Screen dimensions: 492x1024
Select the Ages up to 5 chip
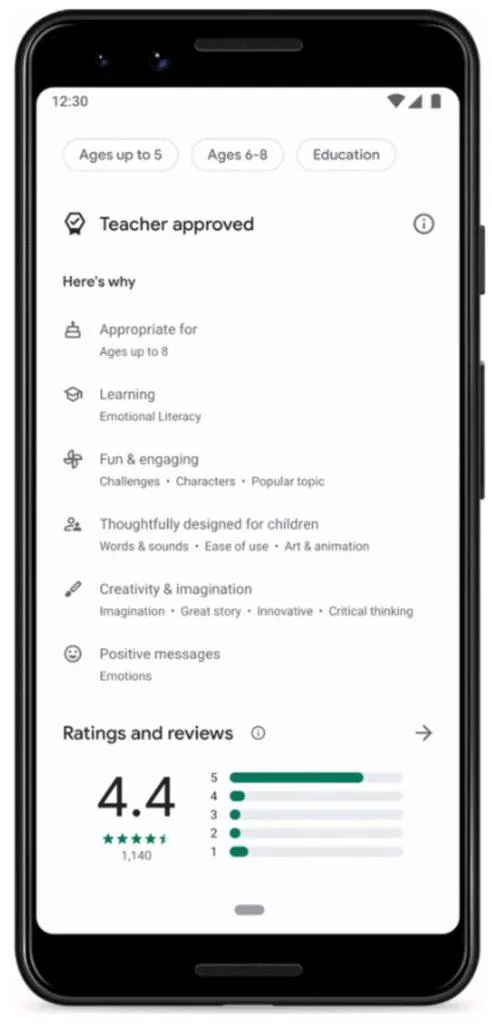[120, 155]
